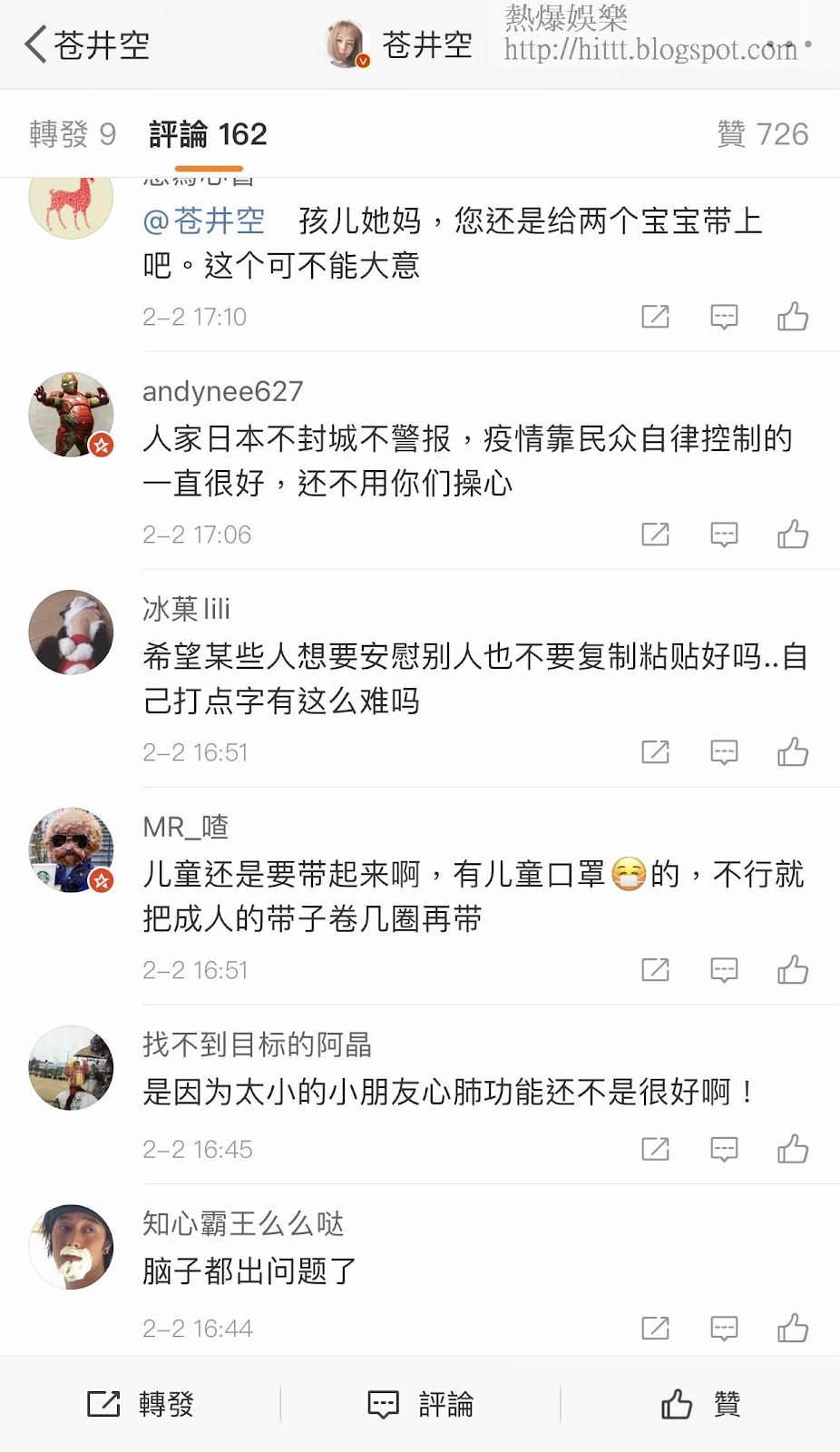Open the 贊 726 likes tab
Image resolution: width=840 pixels, height=1452 pixels.
click(762, 134)
